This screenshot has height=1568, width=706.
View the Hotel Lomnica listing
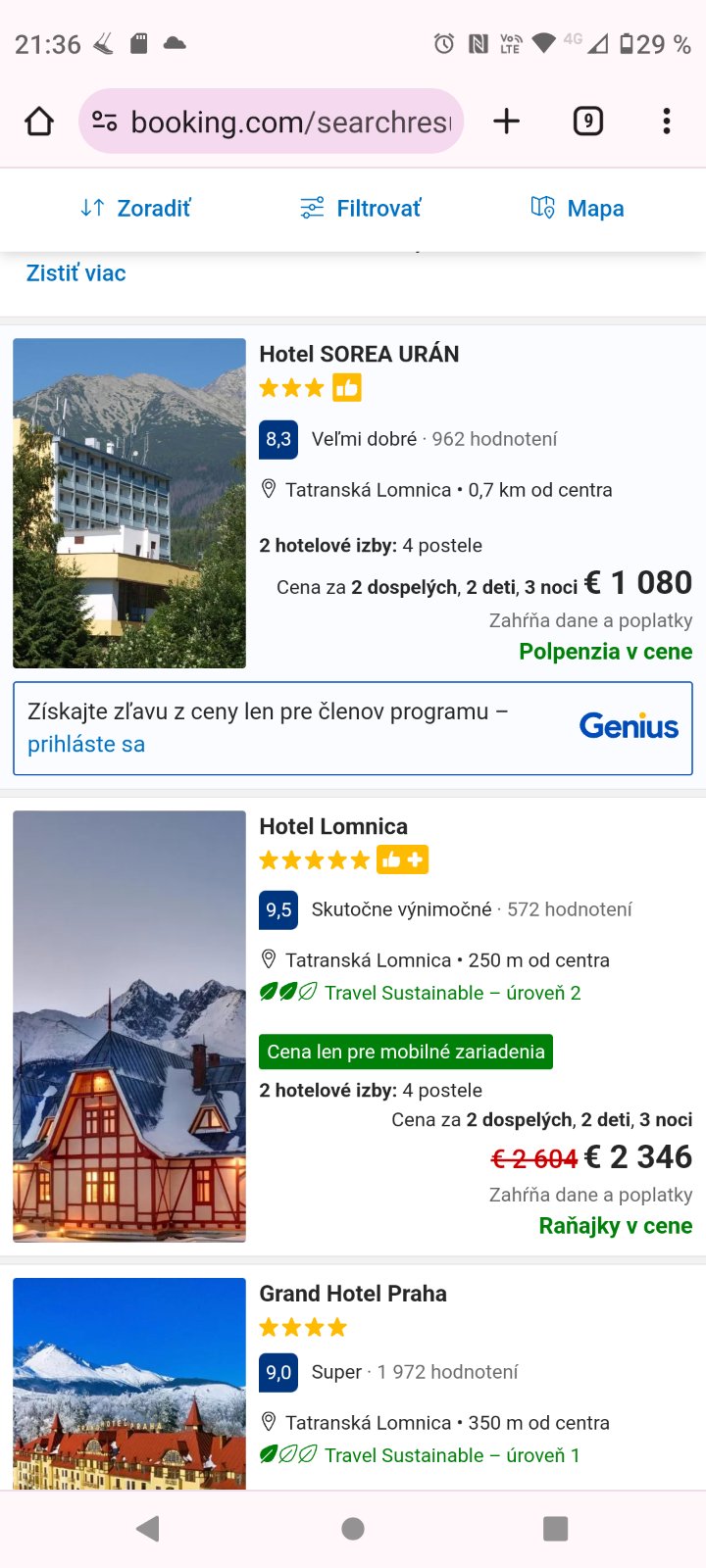333,826
